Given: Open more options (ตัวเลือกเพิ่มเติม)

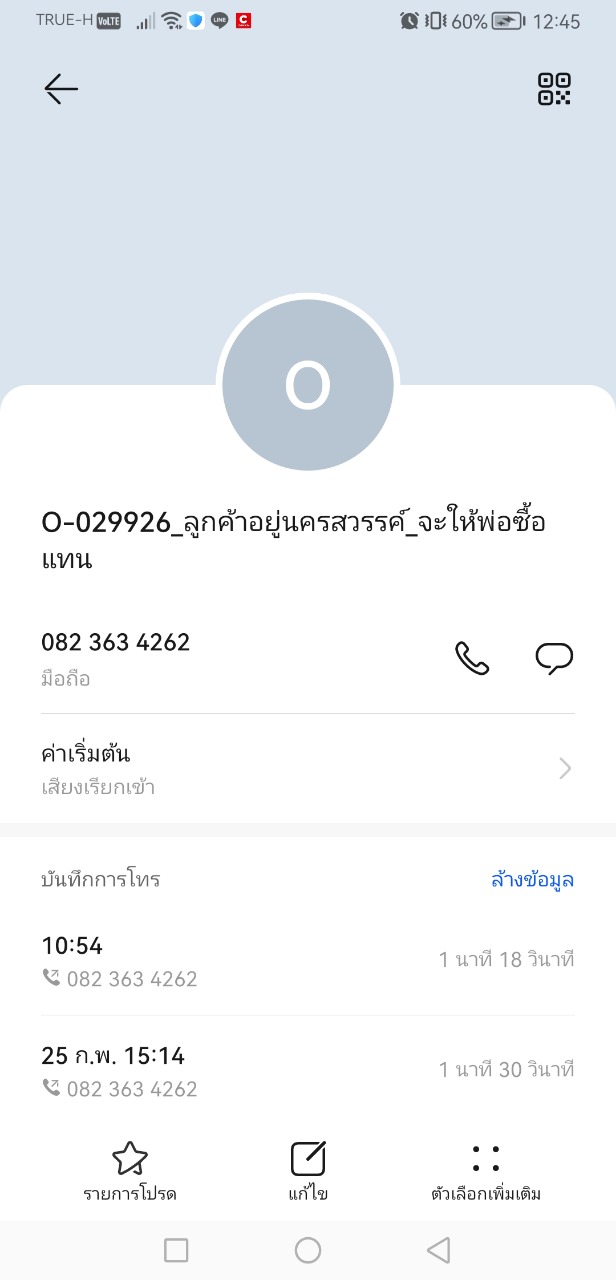Looking at the screenshot, I should (486, 1172).
